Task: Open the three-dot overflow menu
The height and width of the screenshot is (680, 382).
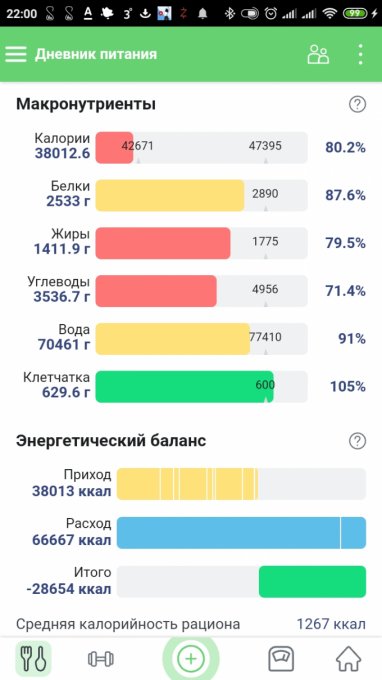Action: click(360, 55)
